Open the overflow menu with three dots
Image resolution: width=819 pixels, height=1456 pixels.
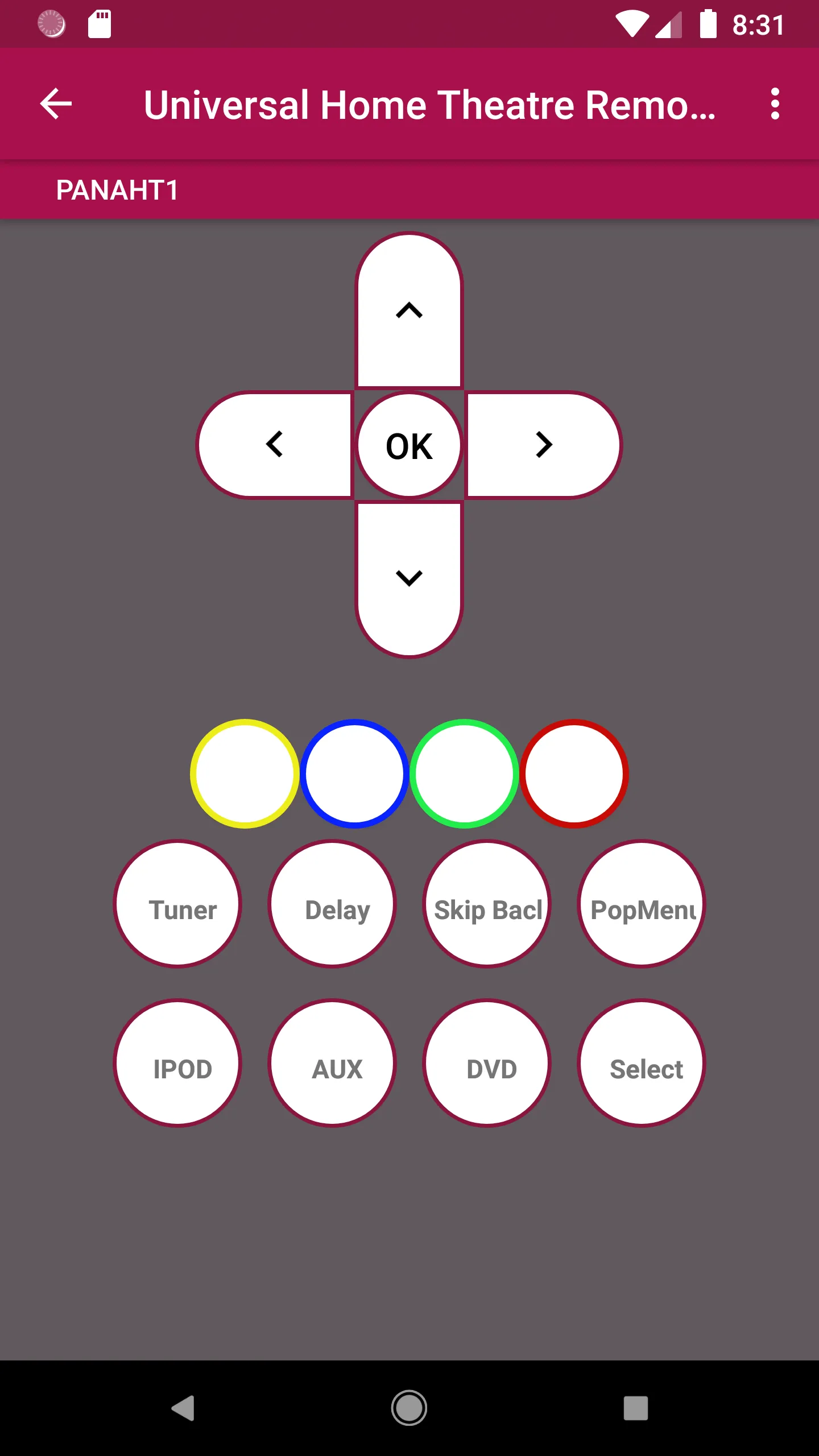(775, 104)
